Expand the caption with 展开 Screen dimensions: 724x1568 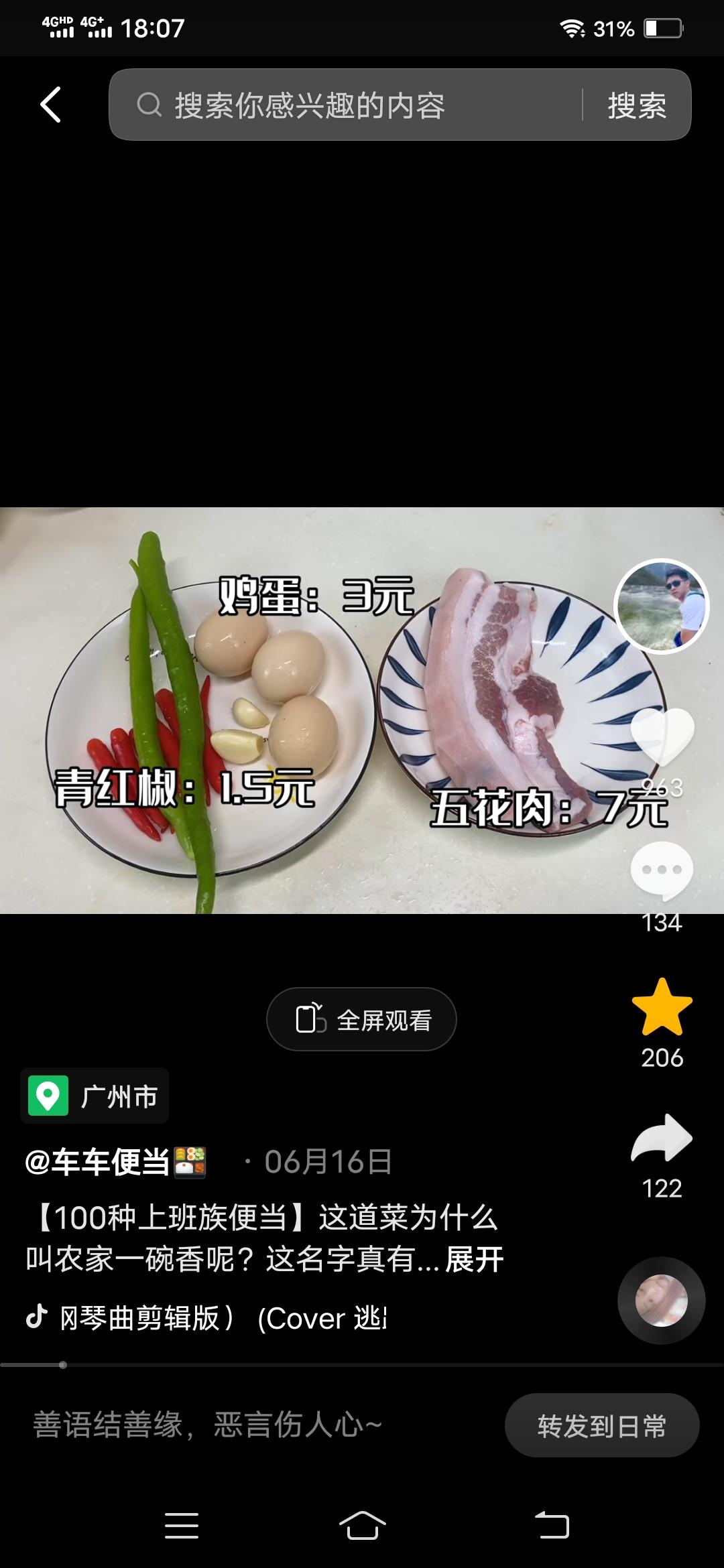[x=475, y=1260]
